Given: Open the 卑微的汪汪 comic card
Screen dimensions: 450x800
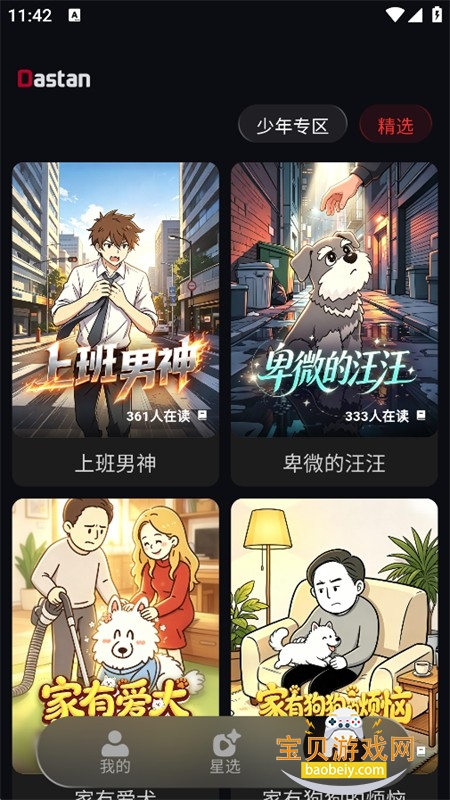Looking at the screenshot, I should [334, 324].
